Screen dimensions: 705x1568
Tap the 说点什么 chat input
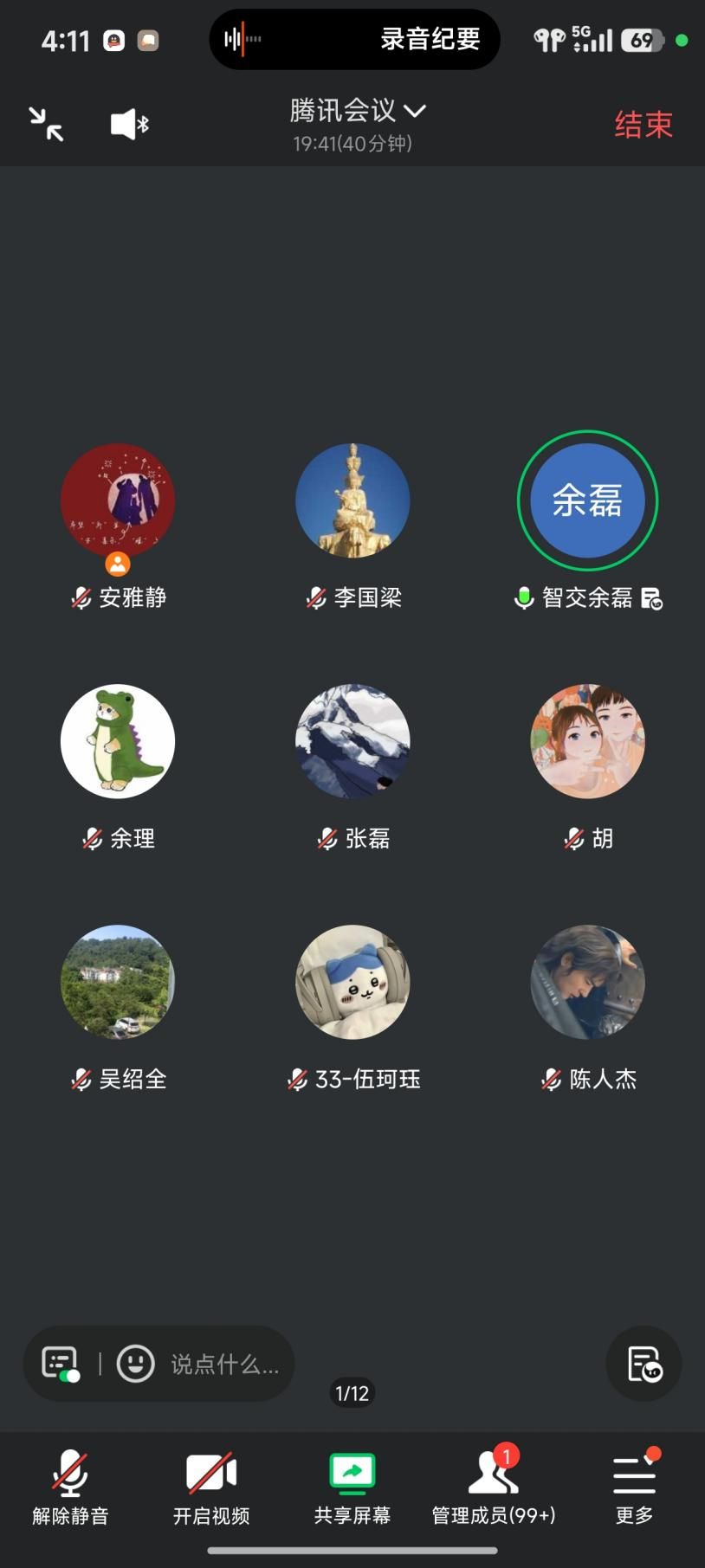tap(225, 1365)
